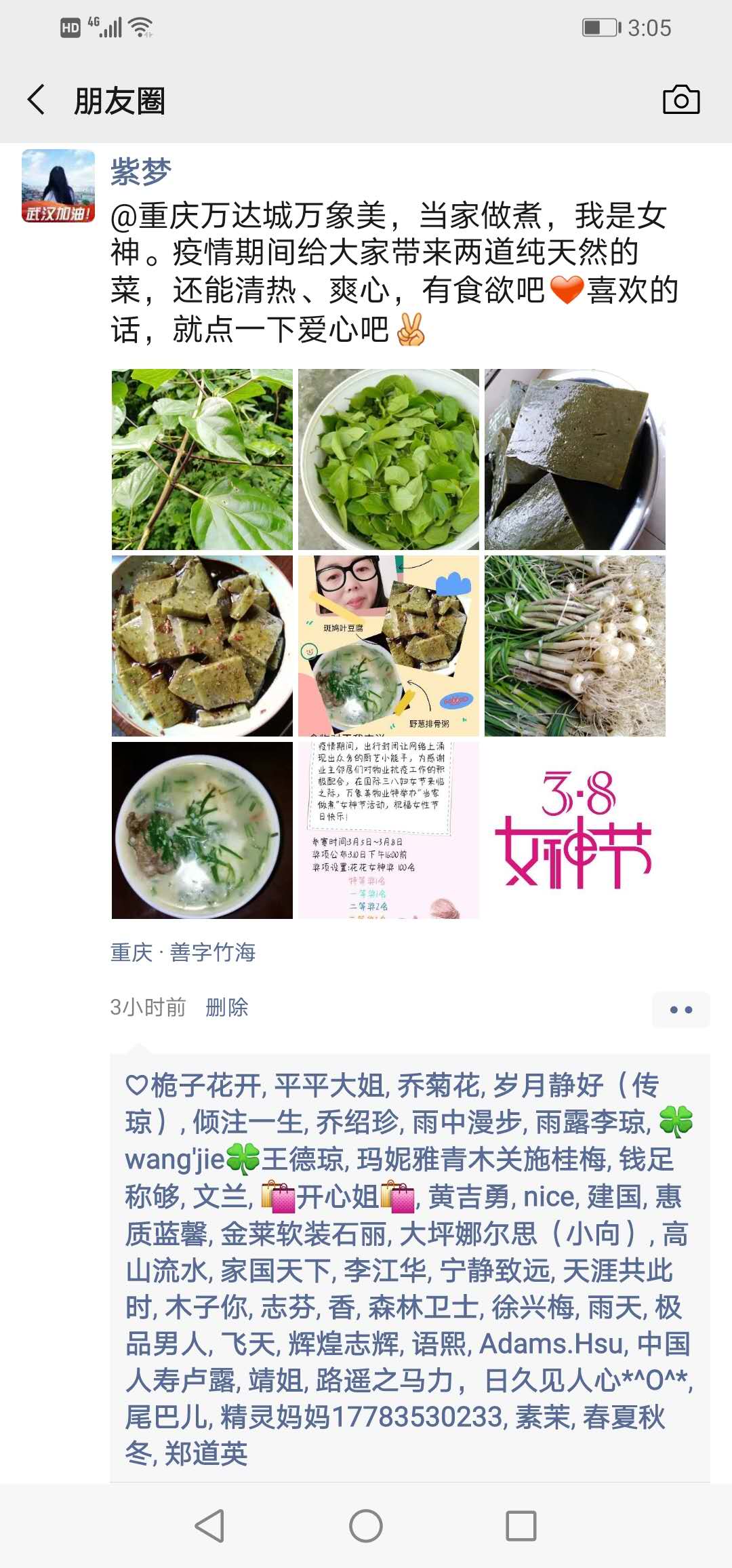Screen dimensions: 732x1568
Task: Open the recent apps button
Action: click(521, 1526)
